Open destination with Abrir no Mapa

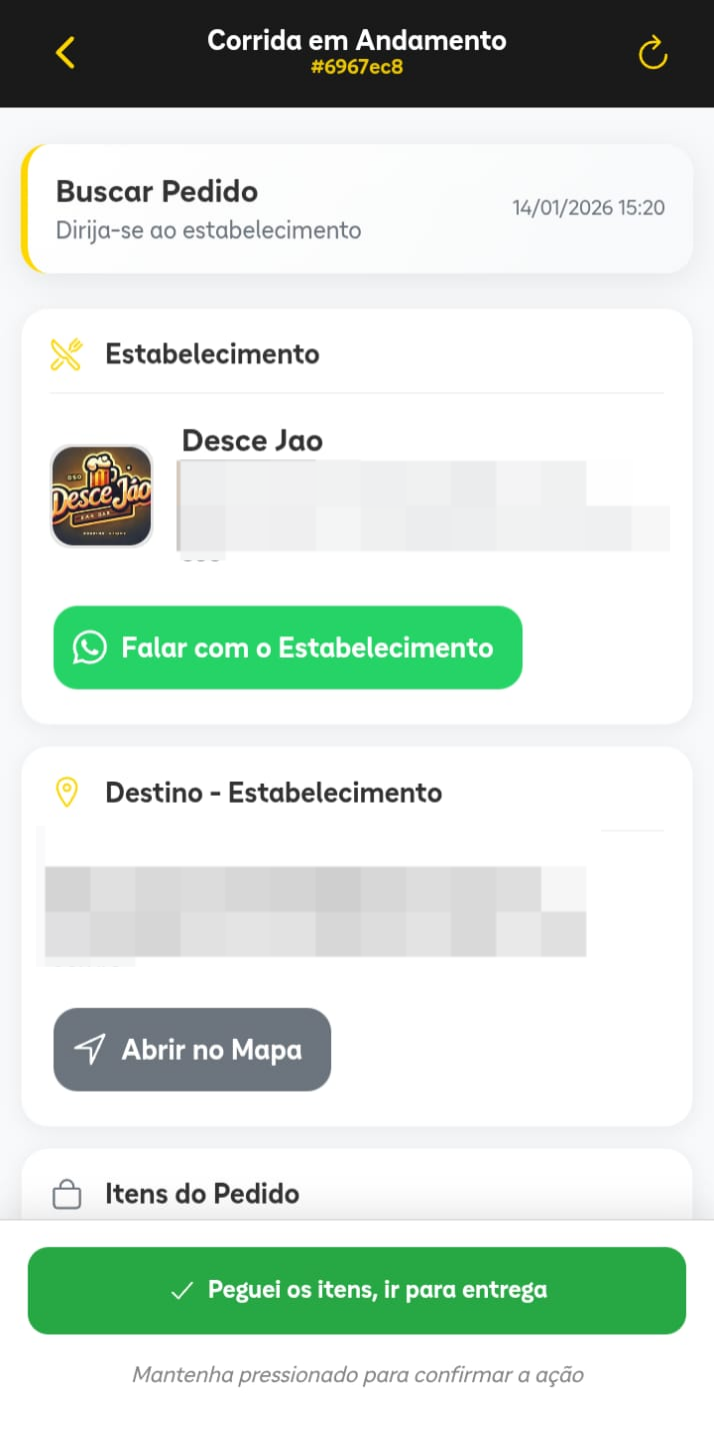192,1050
